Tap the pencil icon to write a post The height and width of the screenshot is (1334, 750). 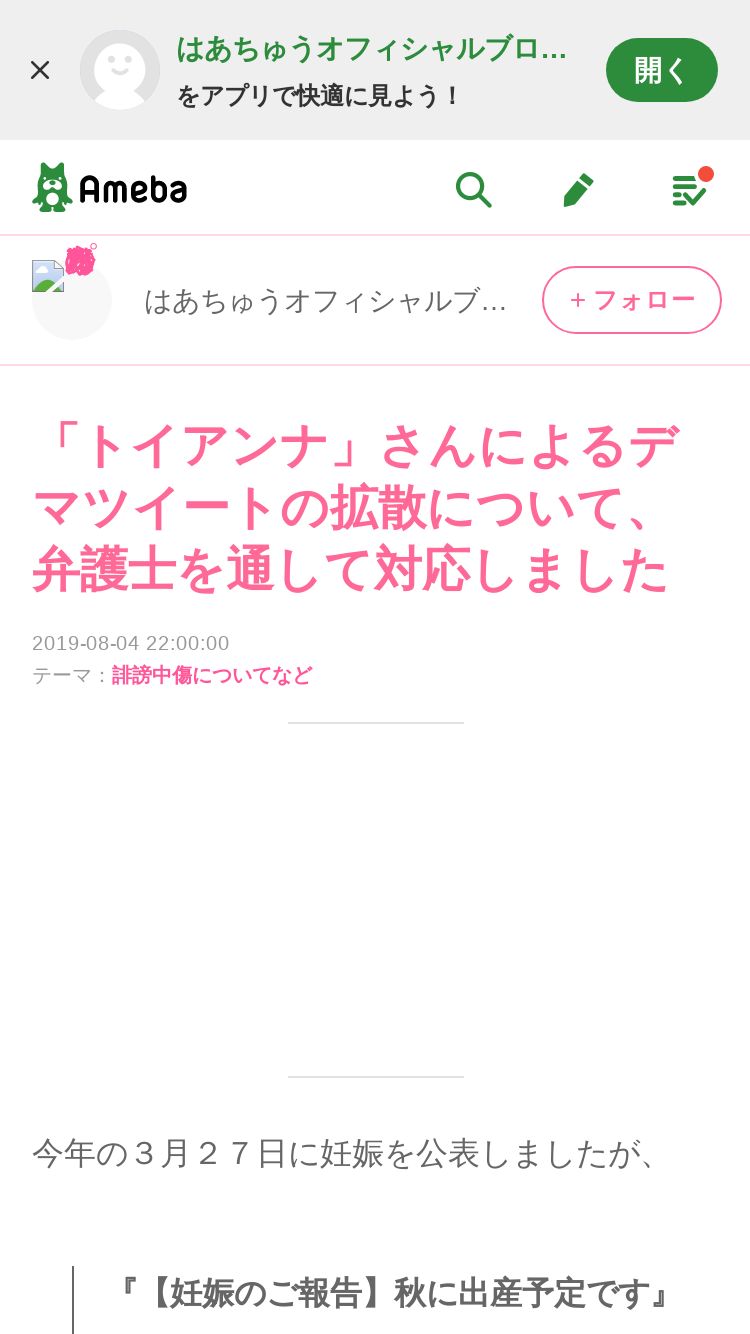click(578, 189)
